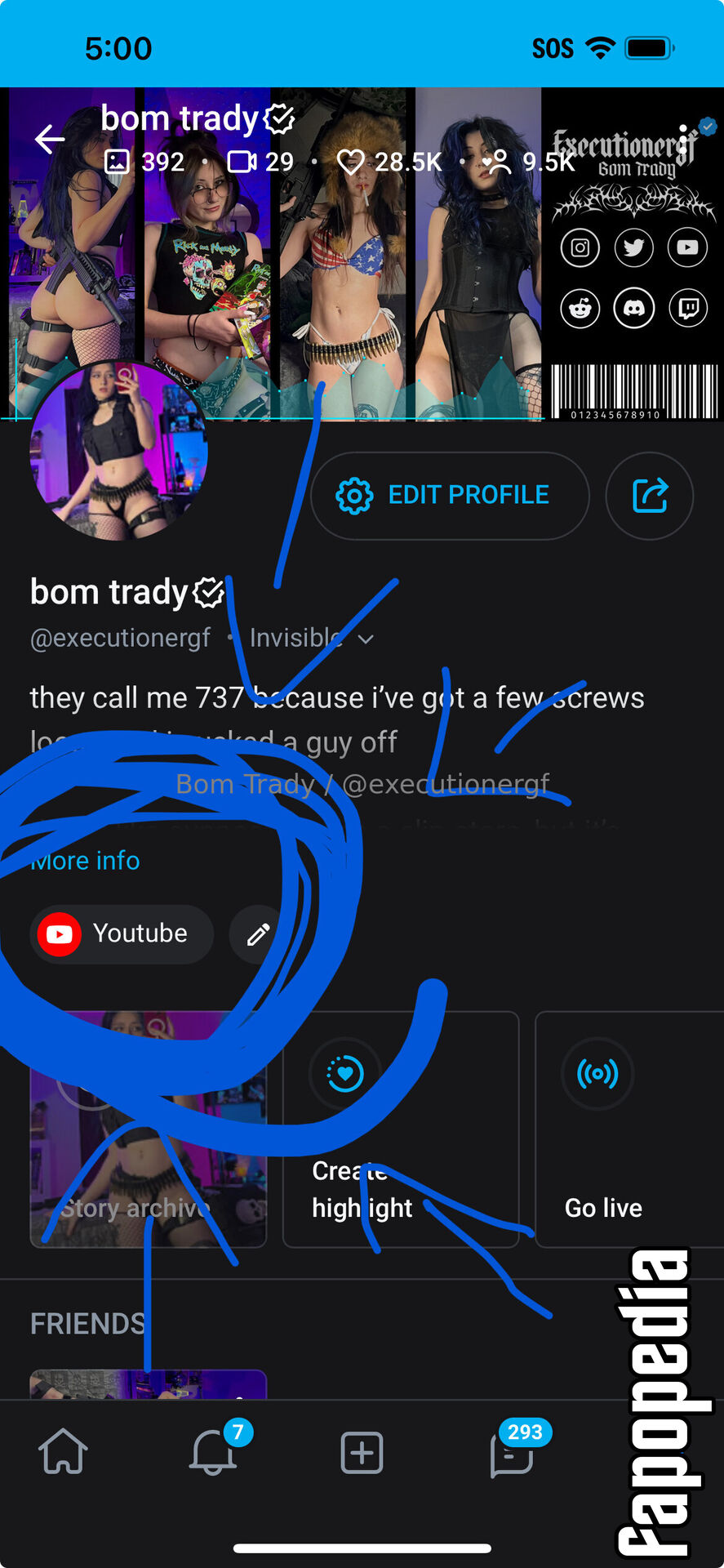
Task: Open the messages tab
Action: 512,1453
